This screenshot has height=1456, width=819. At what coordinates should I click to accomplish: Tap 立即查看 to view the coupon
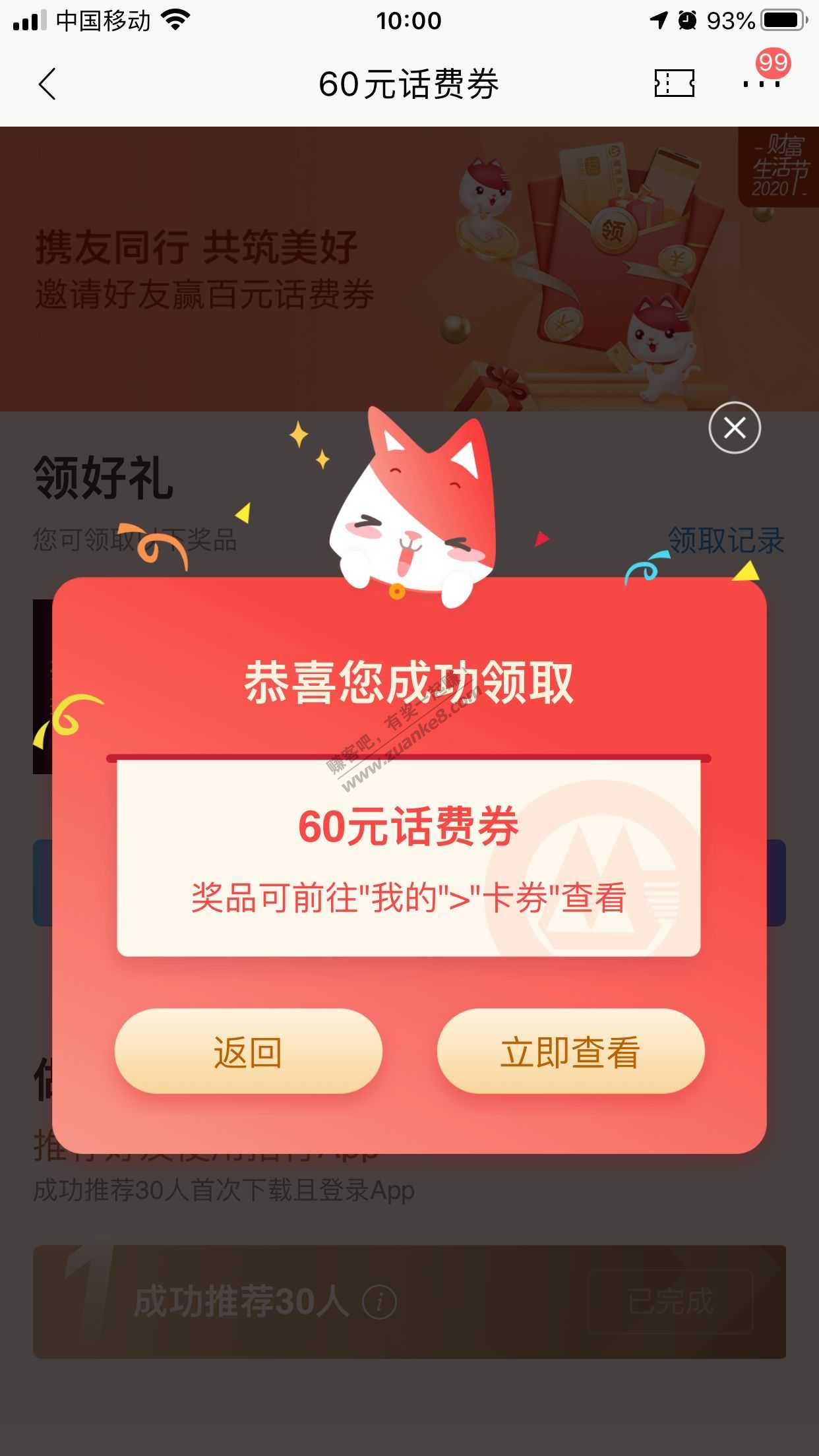tap(570, 1052)
